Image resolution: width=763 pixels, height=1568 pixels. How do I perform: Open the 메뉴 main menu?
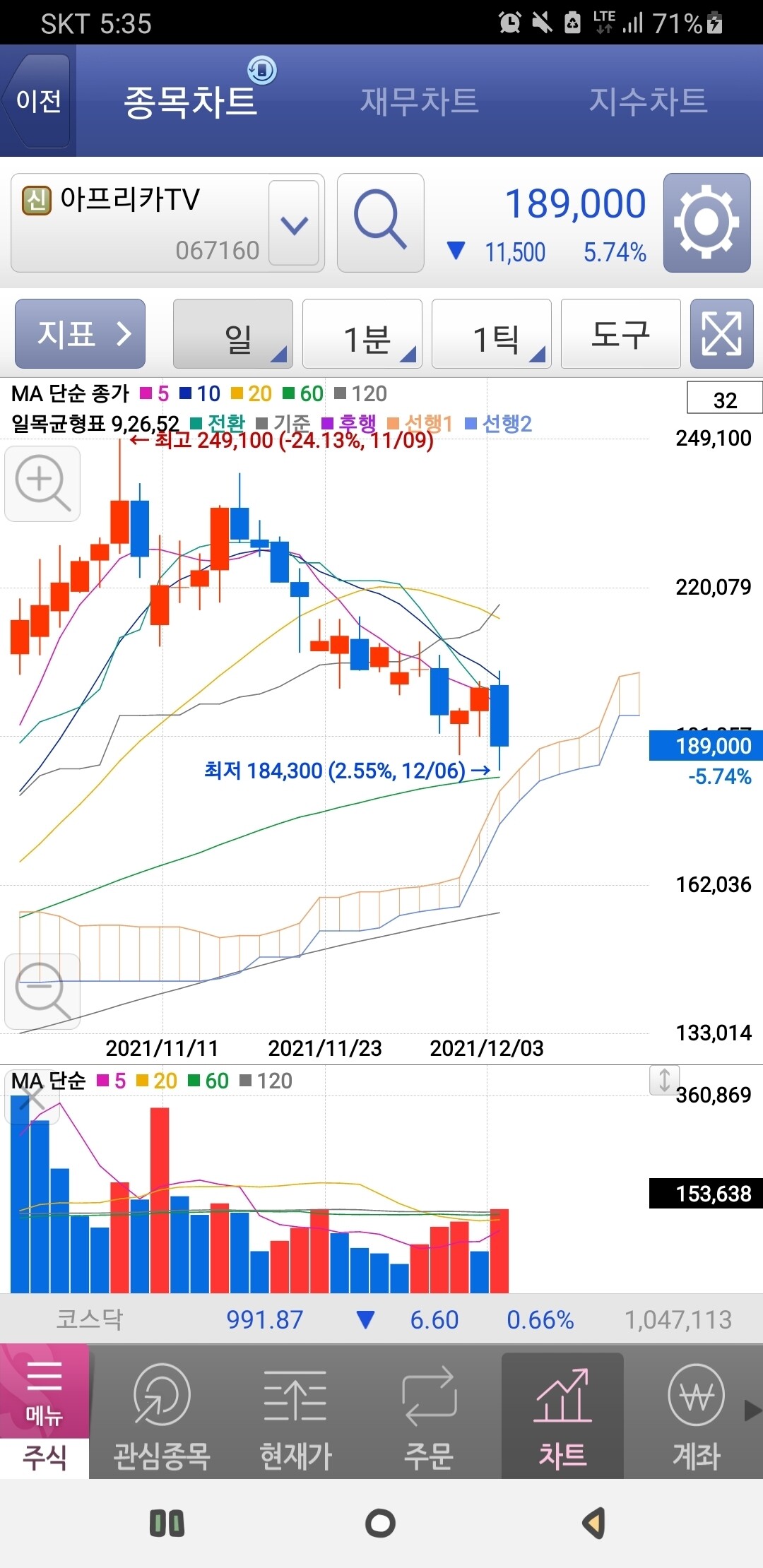45,1390
